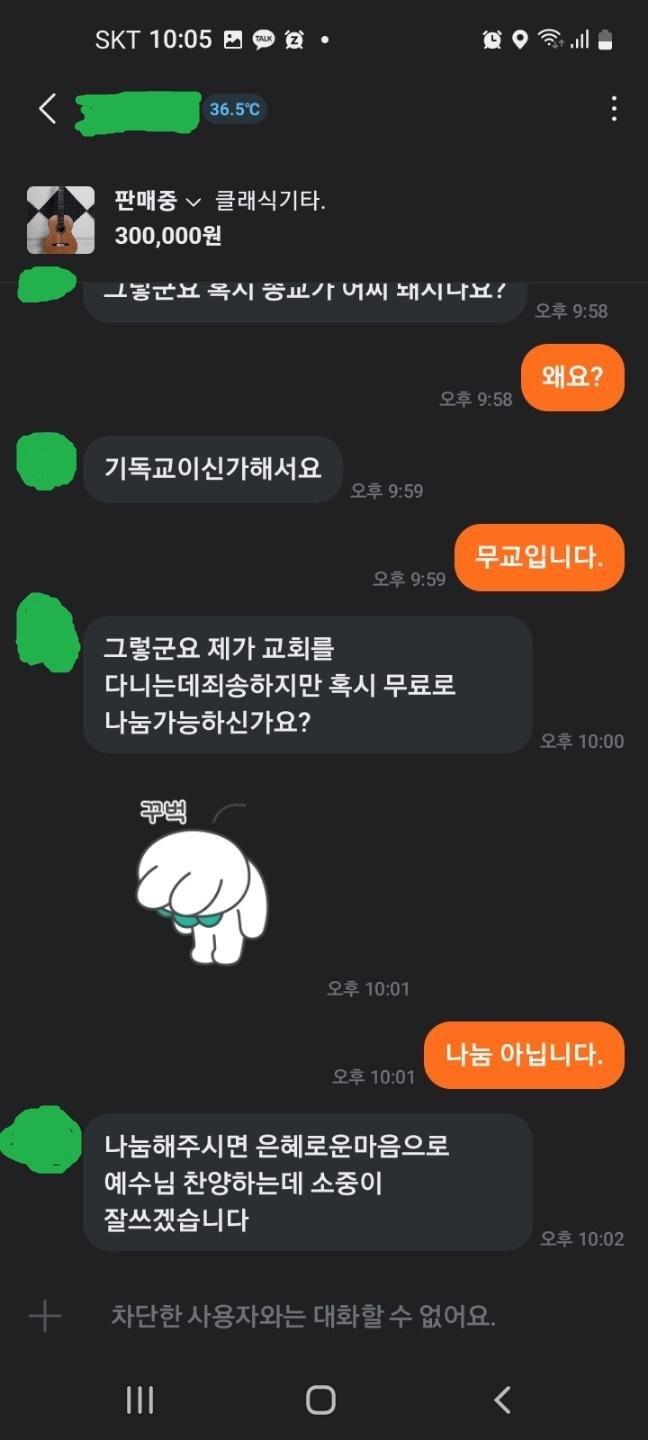Open the plus attachment button

point(45,1316)
